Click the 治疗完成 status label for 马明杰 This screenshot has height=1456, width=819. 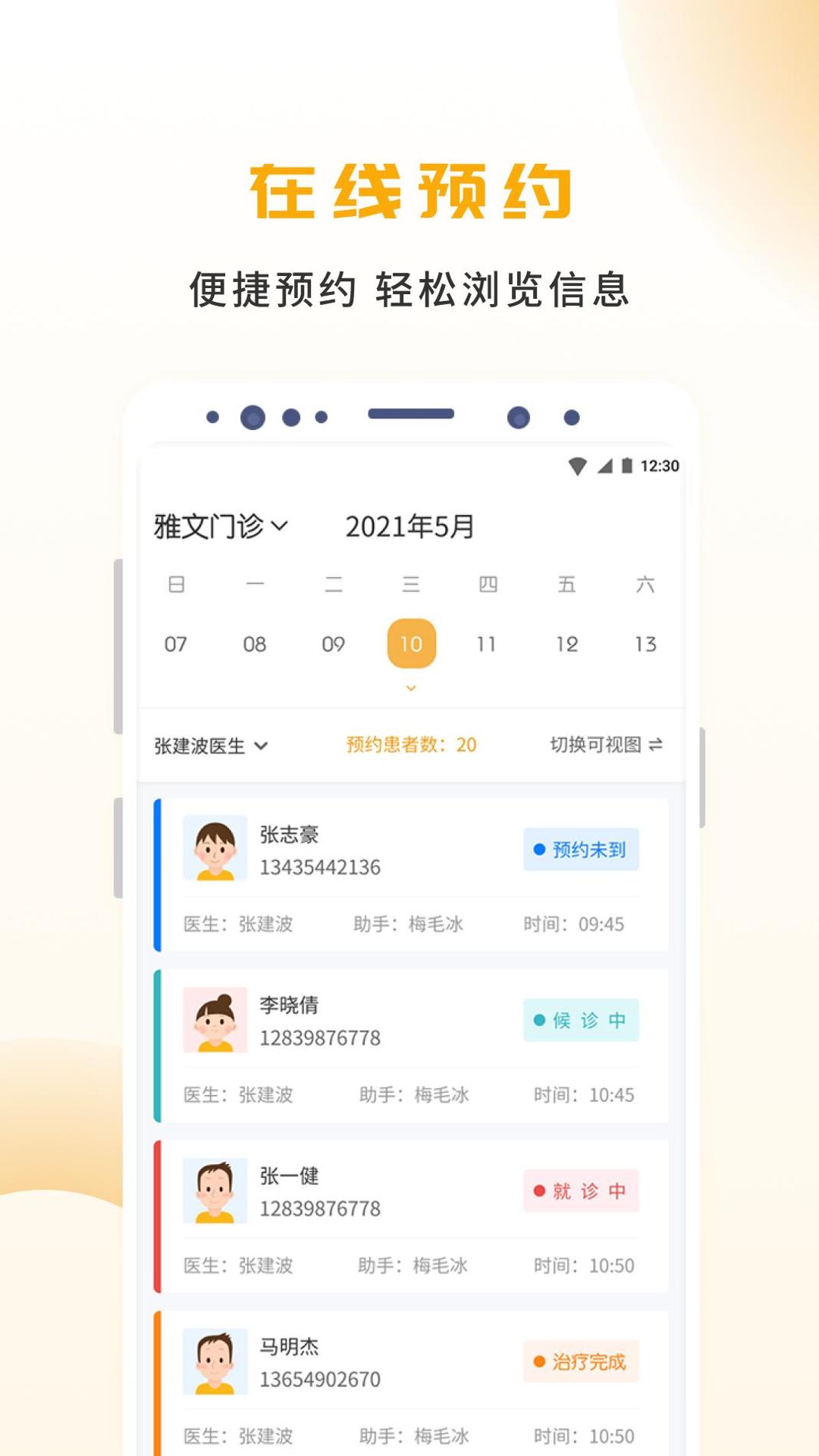[x=581, y=1362]
